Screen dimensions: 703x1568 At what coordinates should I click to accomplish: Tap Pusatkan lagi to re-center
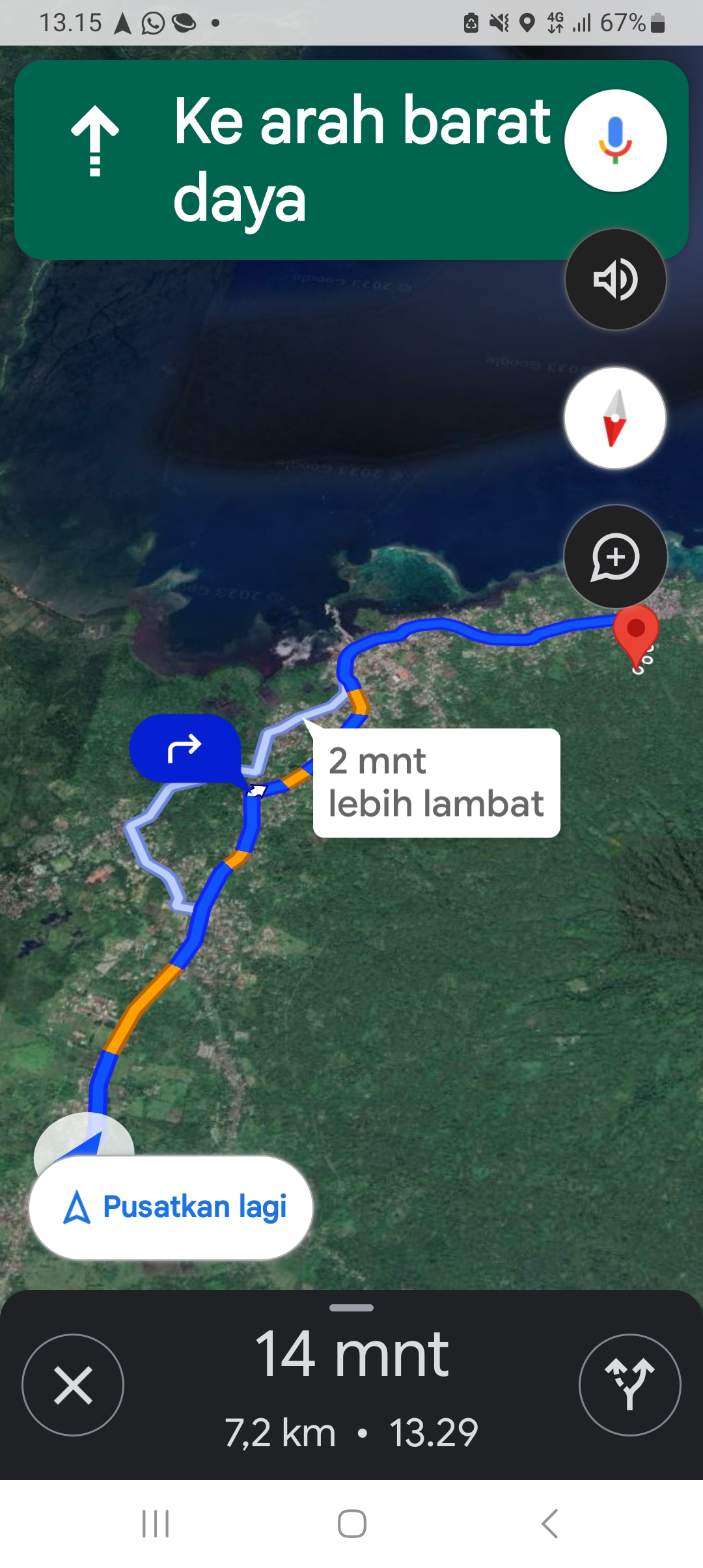point(171,1207)
